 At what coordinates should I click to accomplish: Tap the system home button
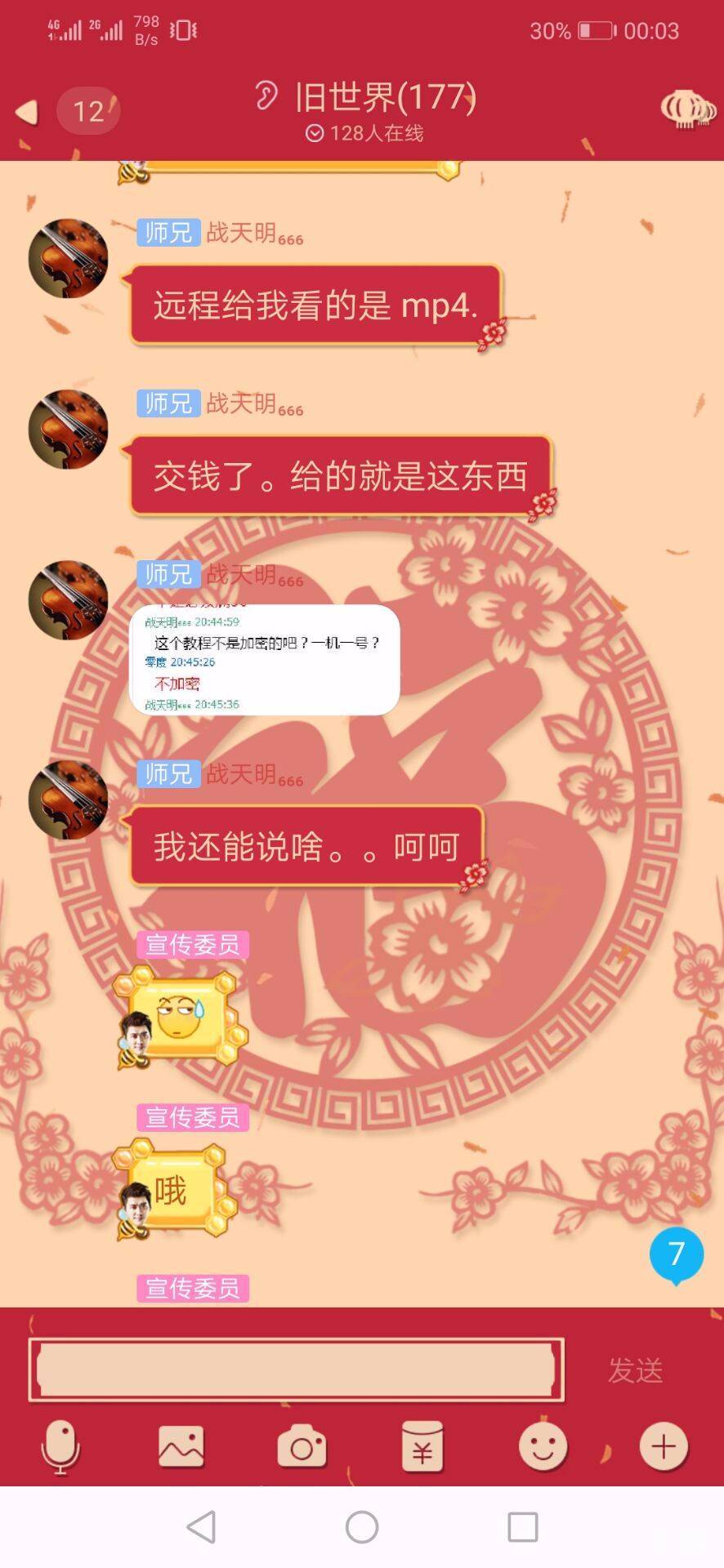coord(362,1526)
